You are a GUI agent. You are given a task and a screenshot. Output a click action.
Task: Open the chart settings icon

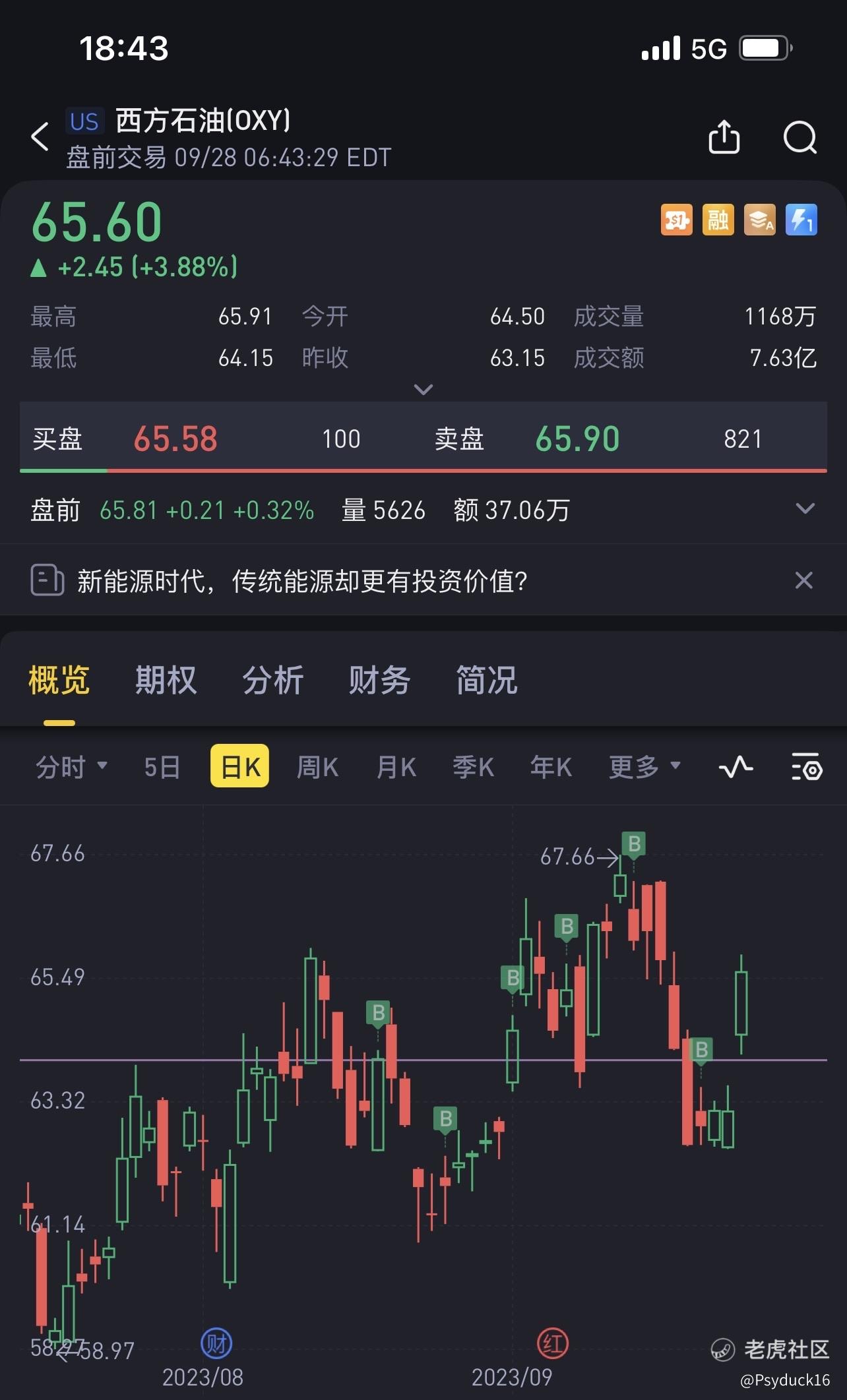pyautogui.click(x=806, y=767)
